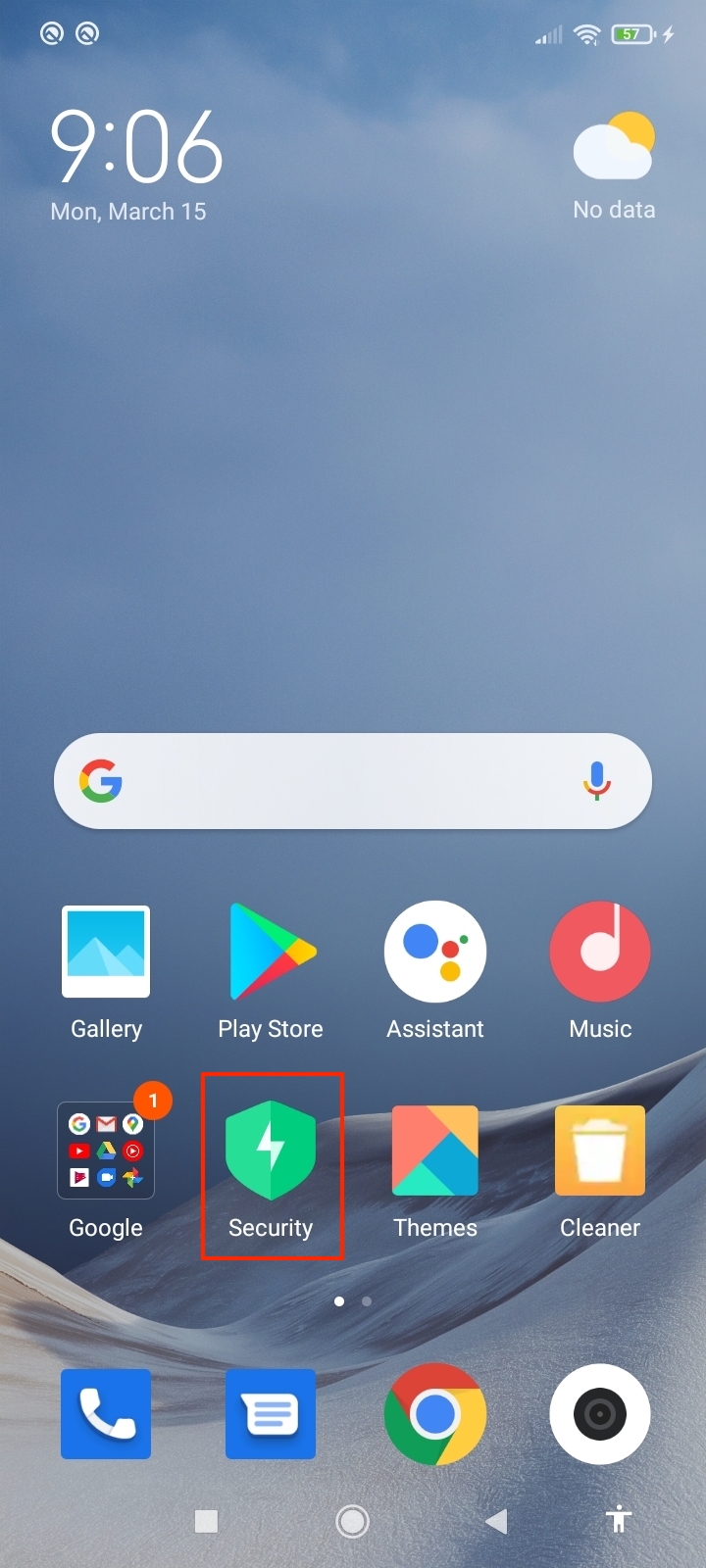Tap the accessibility shortcut button
This screenshot has width=706, height=1568.
[x=618, y=1520]
